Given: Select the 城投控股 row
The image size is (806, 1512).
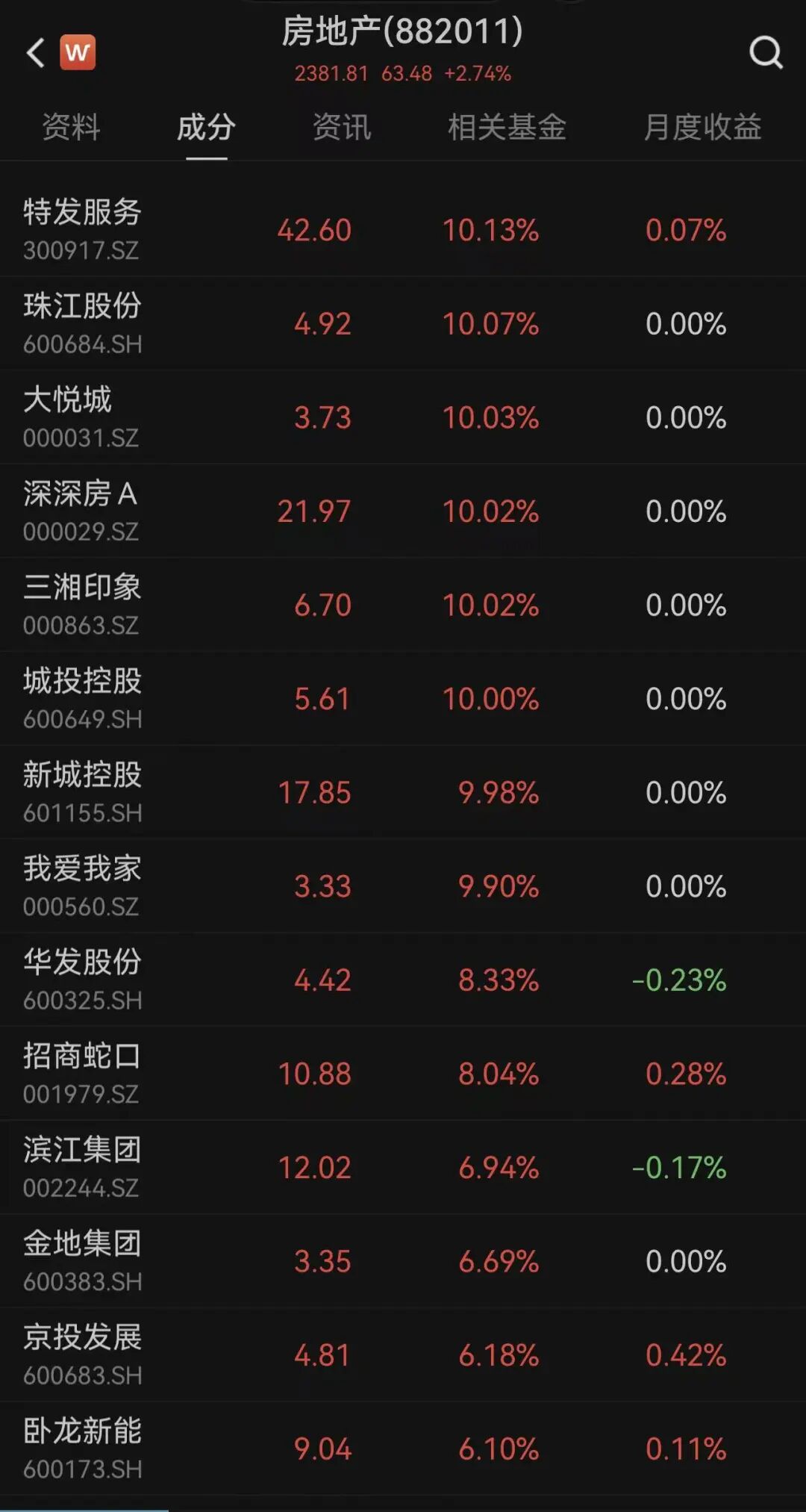Looking at the screenshot, I should pos(82,698).
